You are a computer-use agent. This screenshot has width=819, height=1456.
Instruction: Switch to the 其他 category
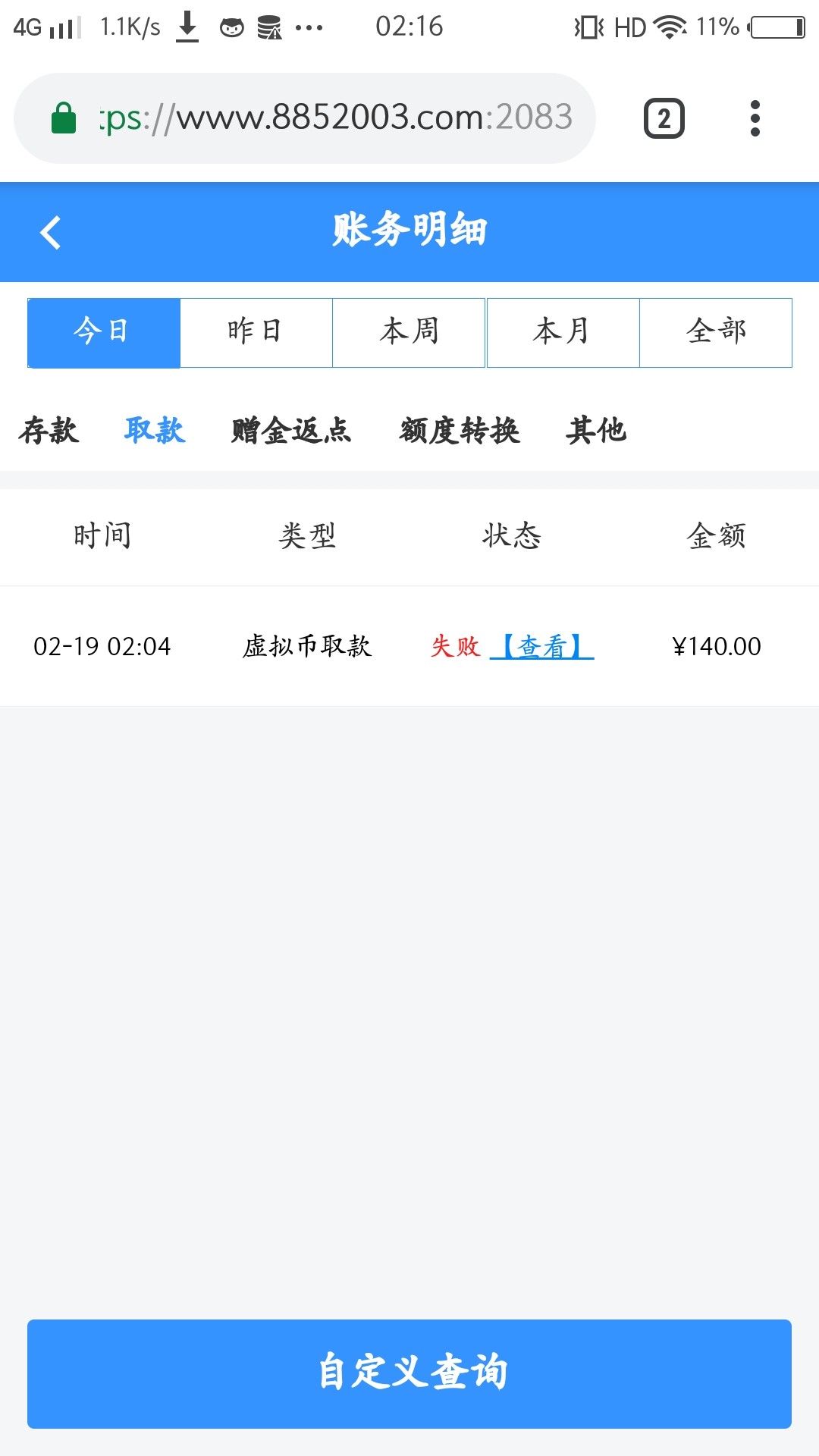click(x=596, y=431)
